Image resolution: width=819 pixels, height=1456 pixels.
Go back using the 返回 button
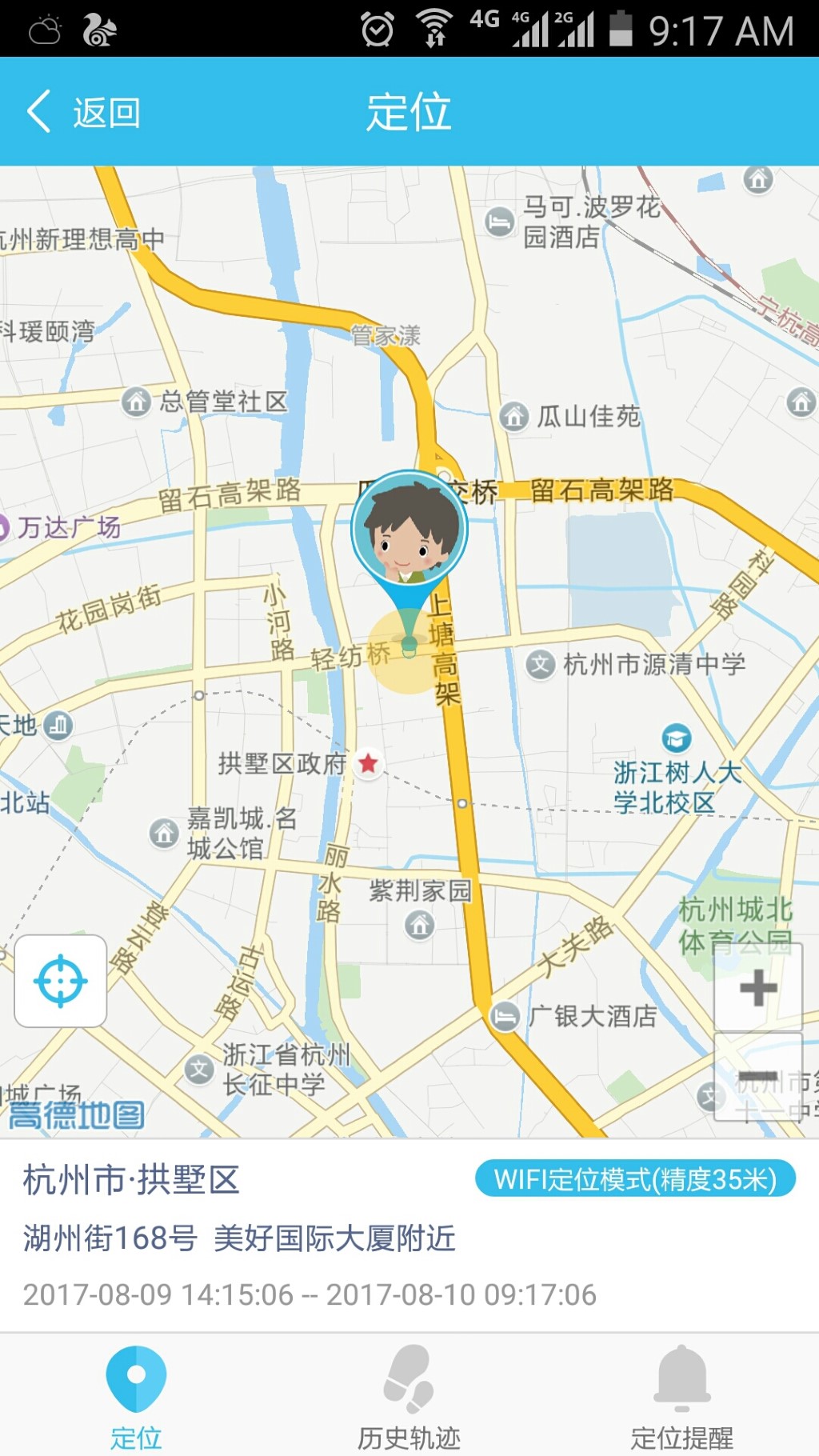tap(83, 112)
